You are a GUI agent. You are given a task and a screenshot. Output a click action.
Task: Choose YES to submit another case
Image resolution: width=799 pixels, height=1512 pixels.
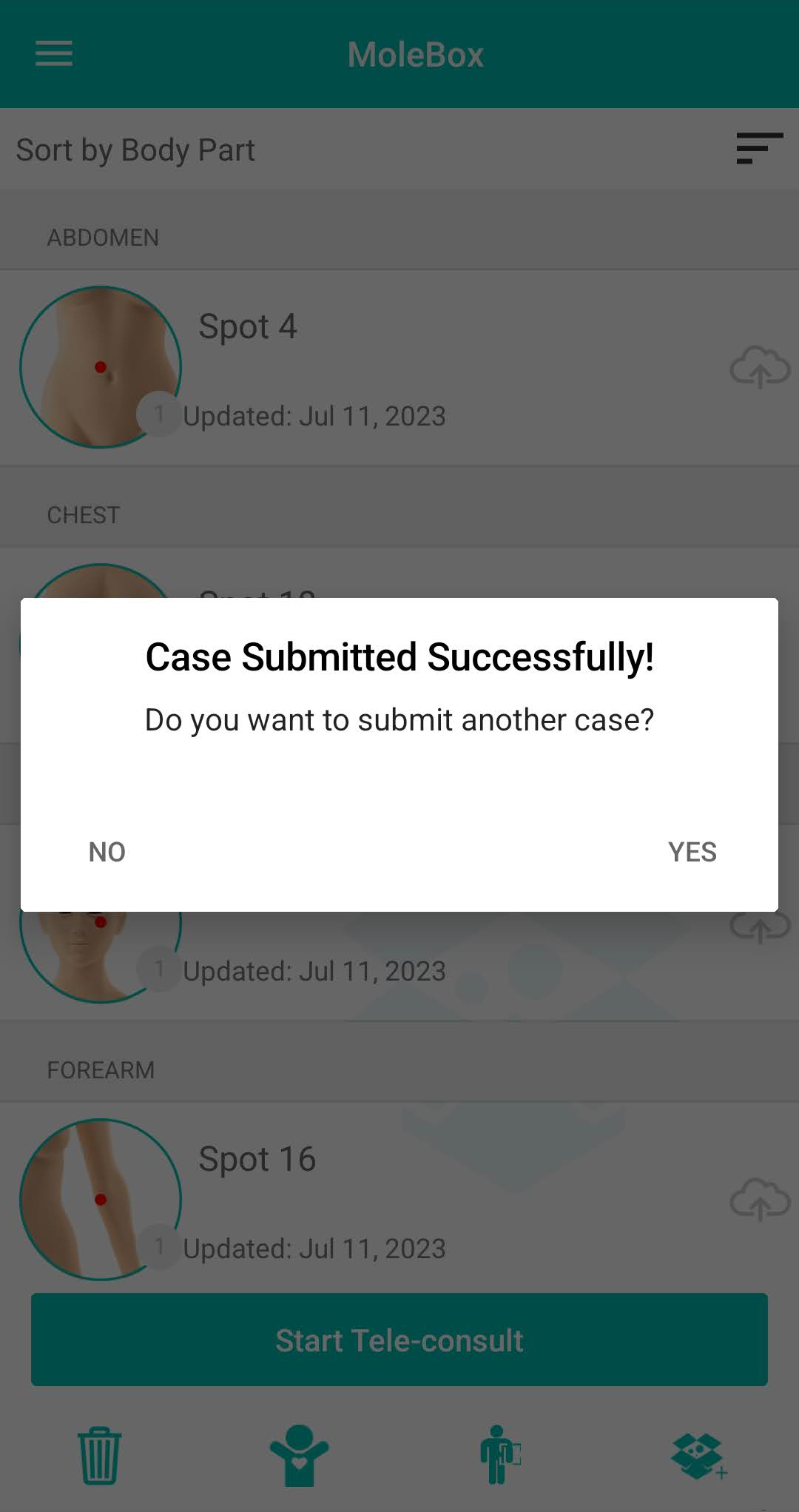[x=692, y=852]
